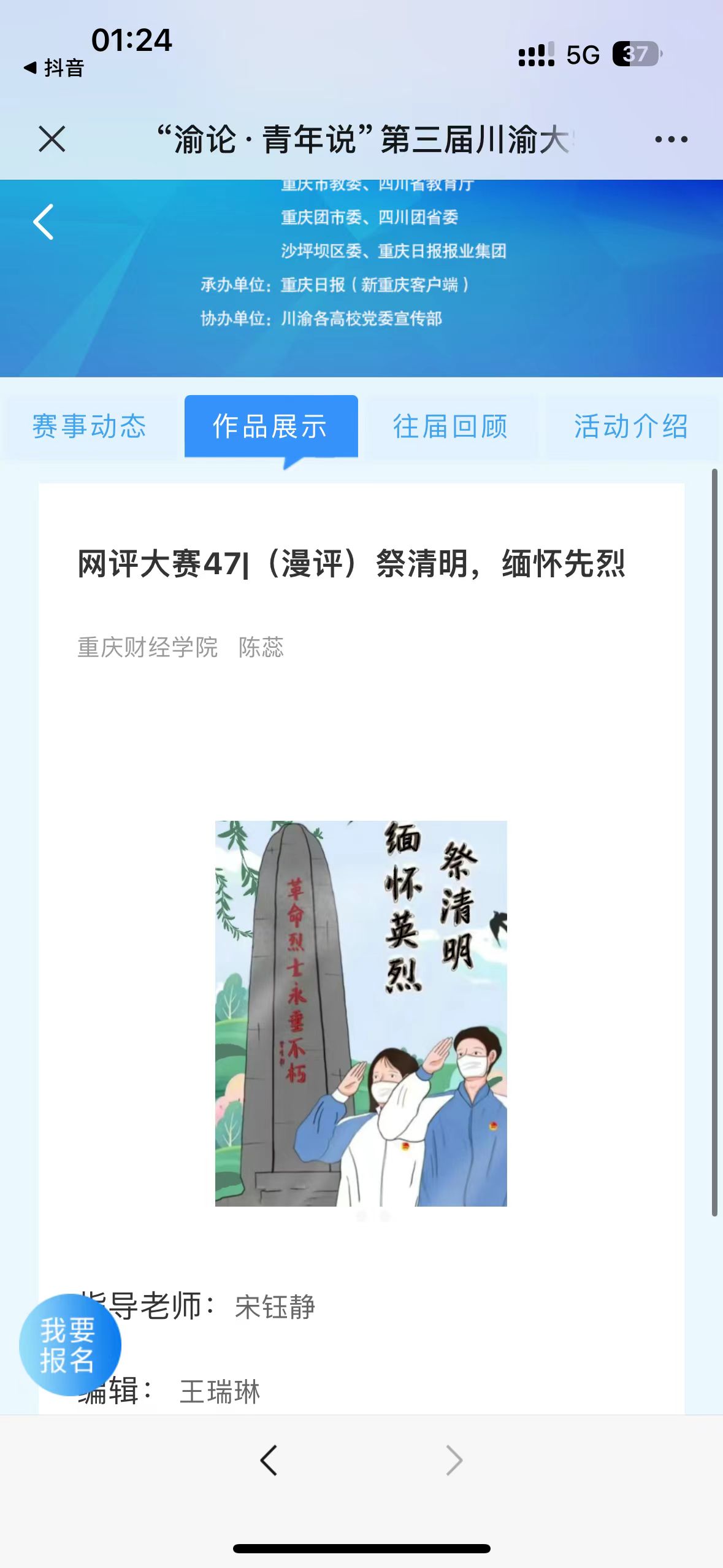The width and height of the screenshot is (723, 1568).
Task: Open the 祭清明 缅怀英烈 cartoon image
Action: pos(361,1013)
